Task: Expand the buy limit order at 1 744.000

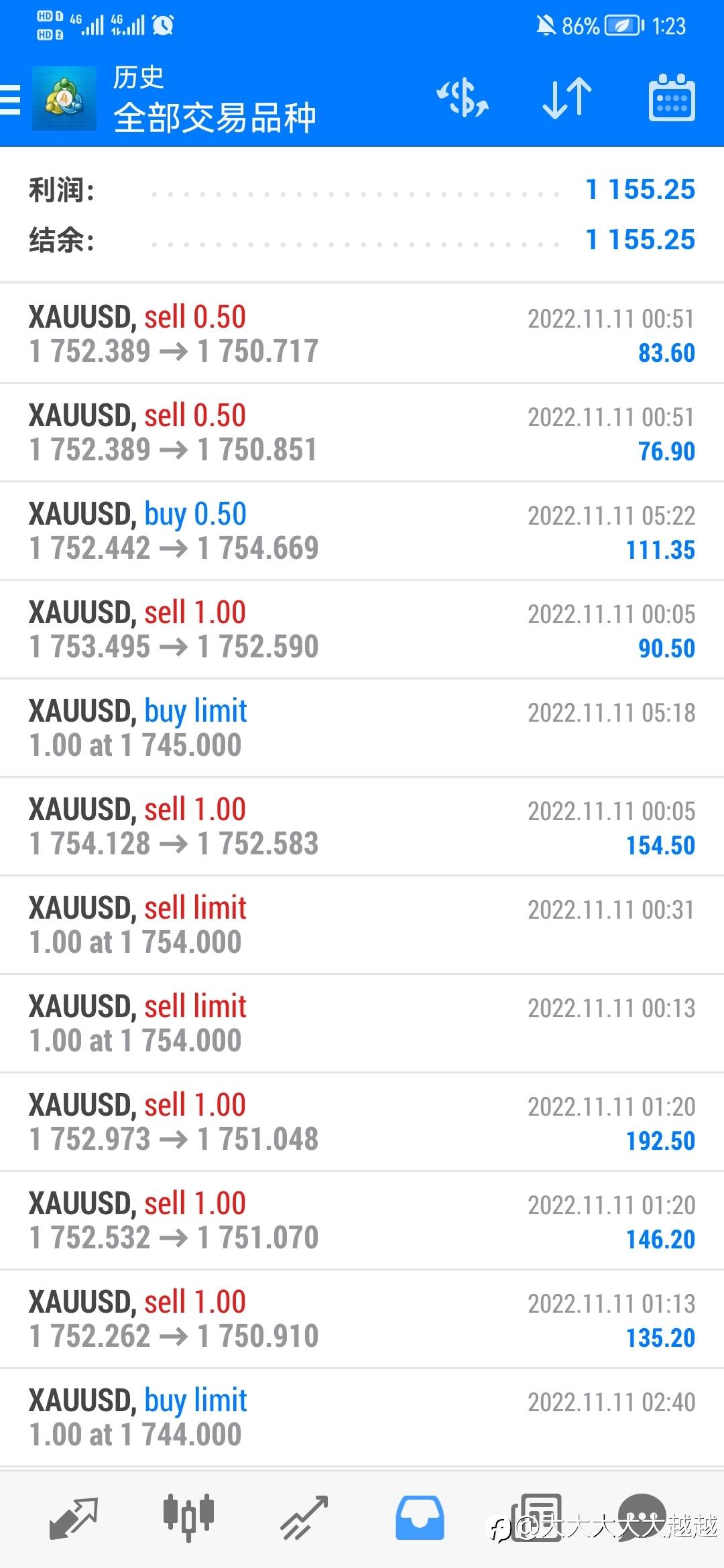Action: click(362, 1417)
